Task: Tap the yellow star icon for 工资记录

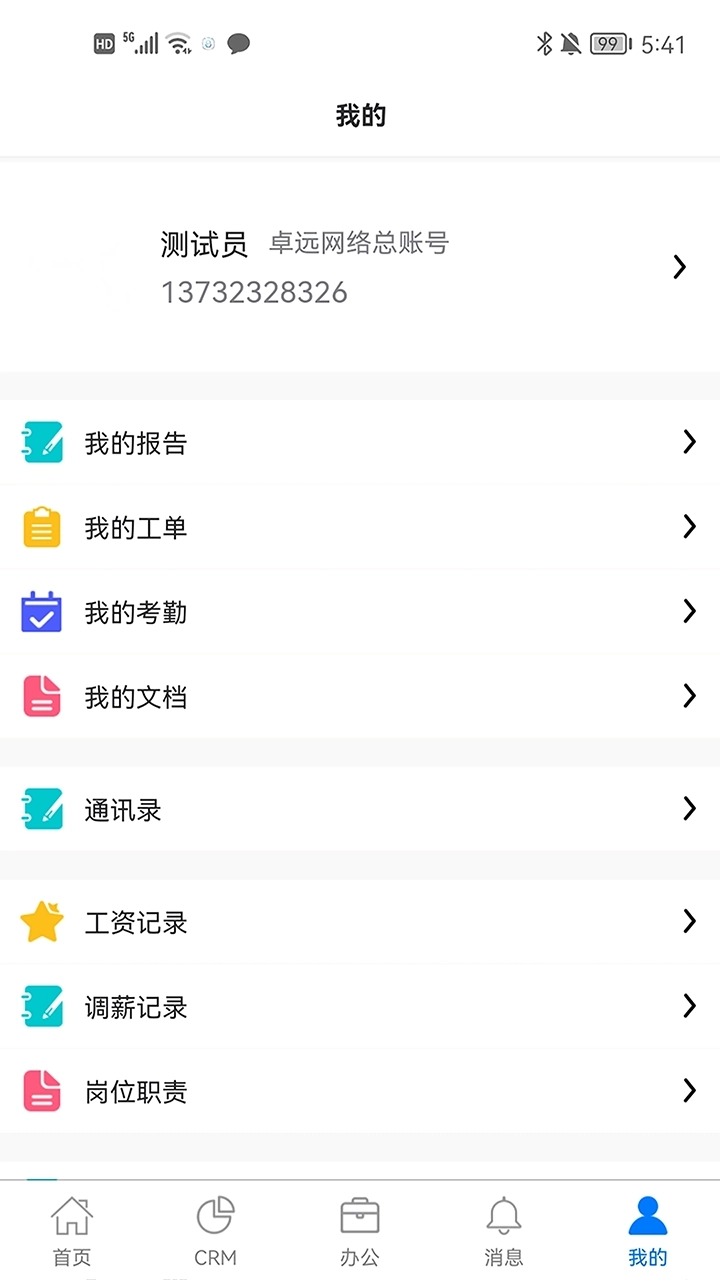Action: 41,921
